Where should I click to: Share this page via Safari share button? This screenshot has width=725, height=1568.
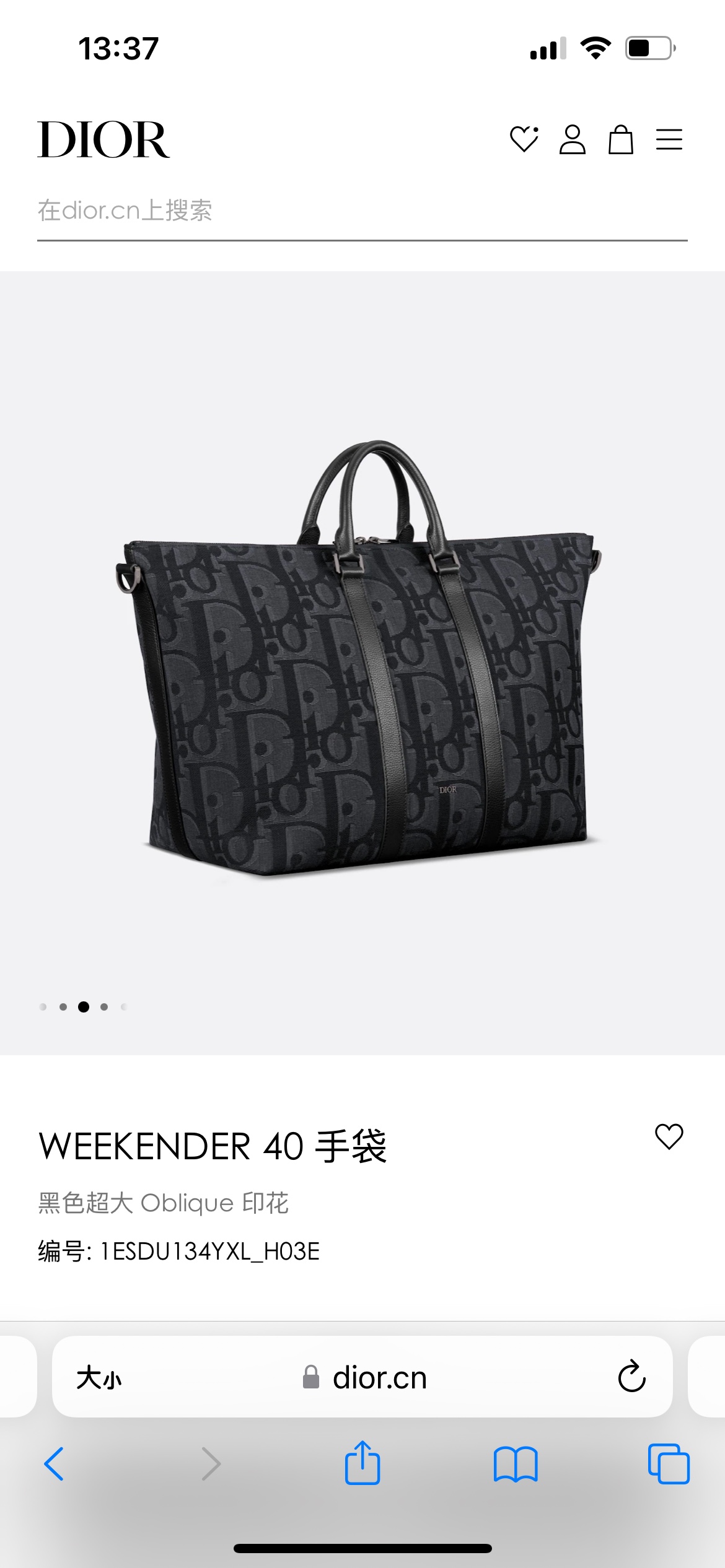[362, 1462]
